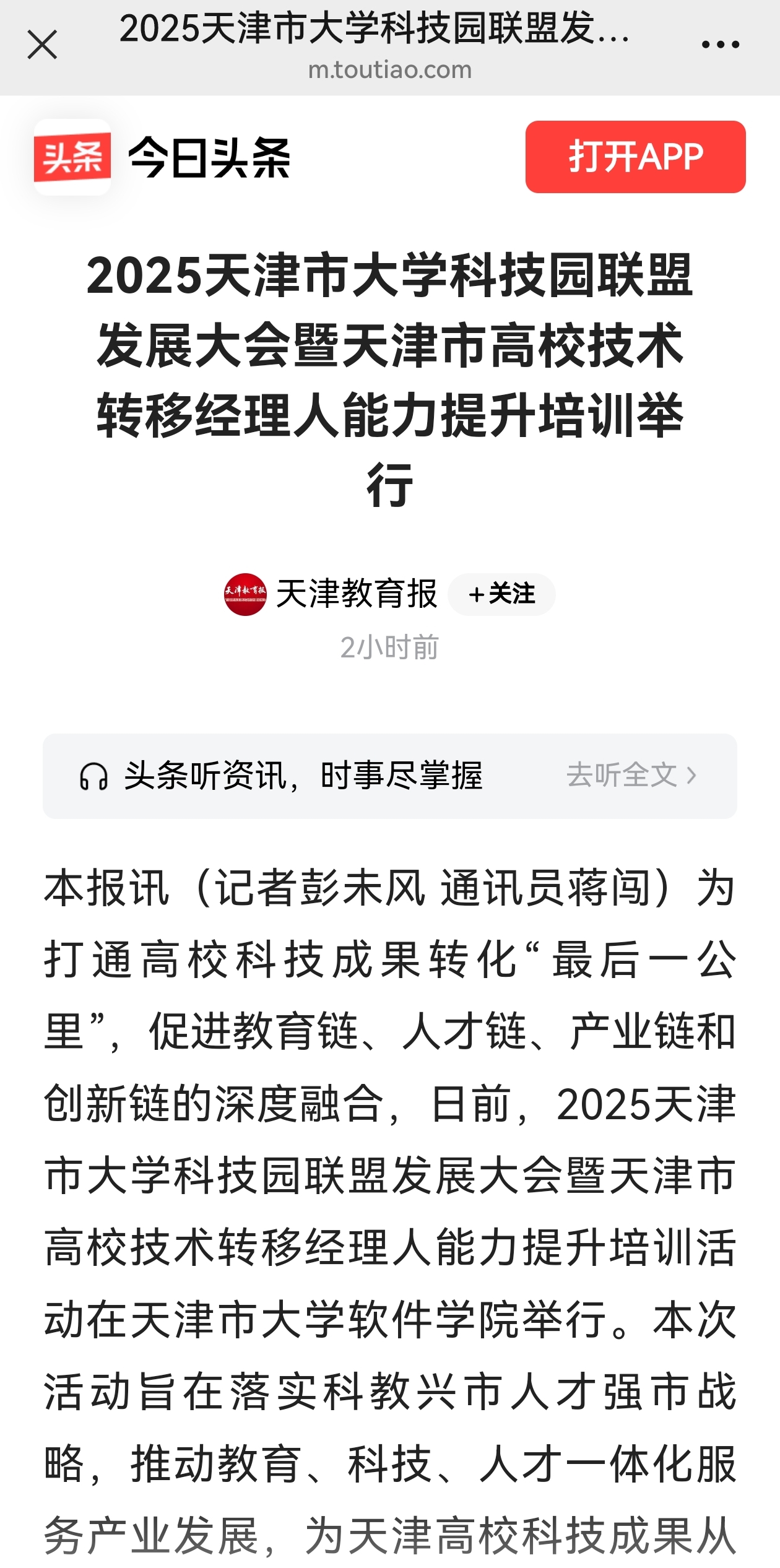Open the 天津教育报 author profile
Screen dimensions: 780x1568
pos(355,594)
